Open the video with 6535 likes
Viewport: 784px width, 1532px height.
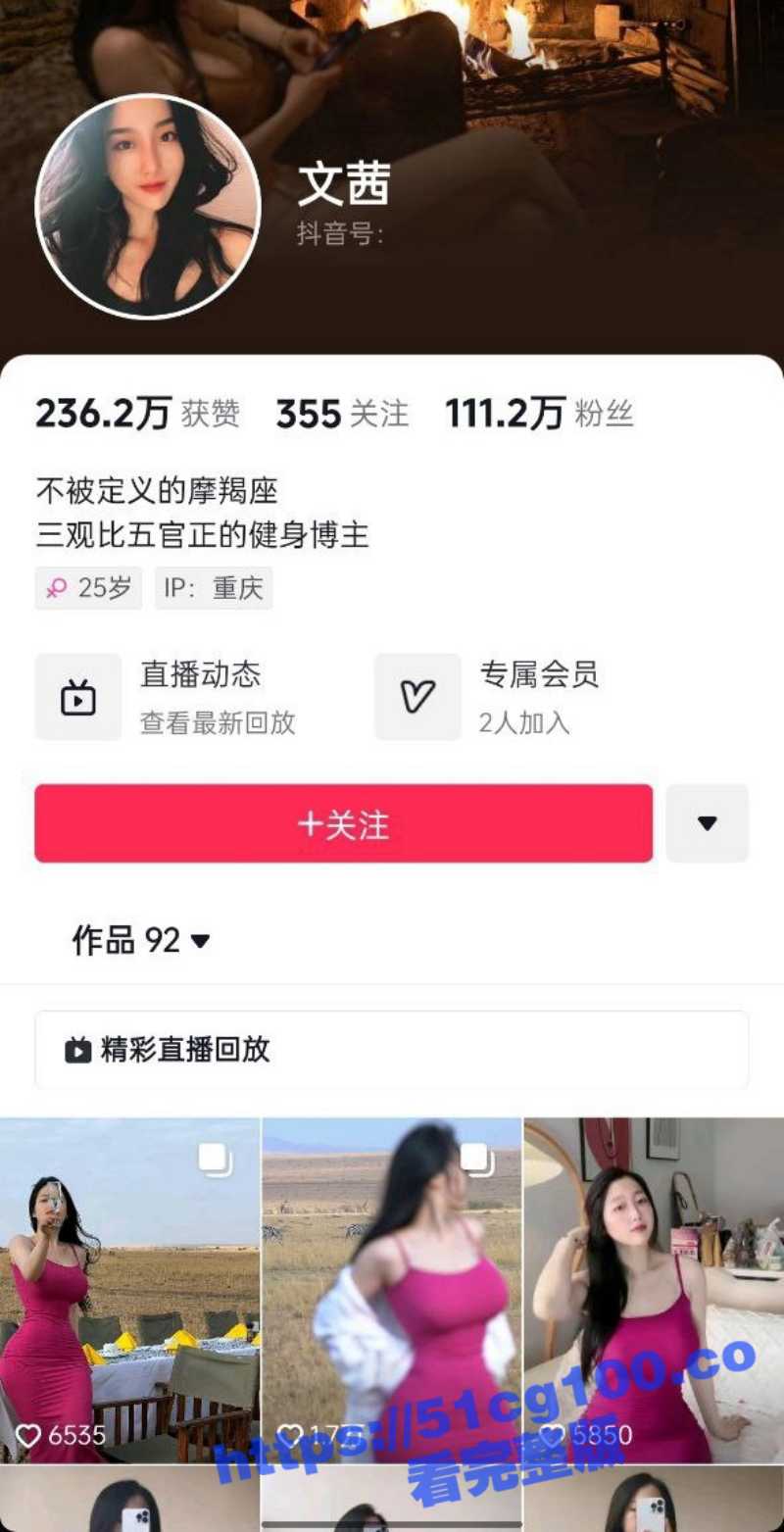coord(129,1289)
